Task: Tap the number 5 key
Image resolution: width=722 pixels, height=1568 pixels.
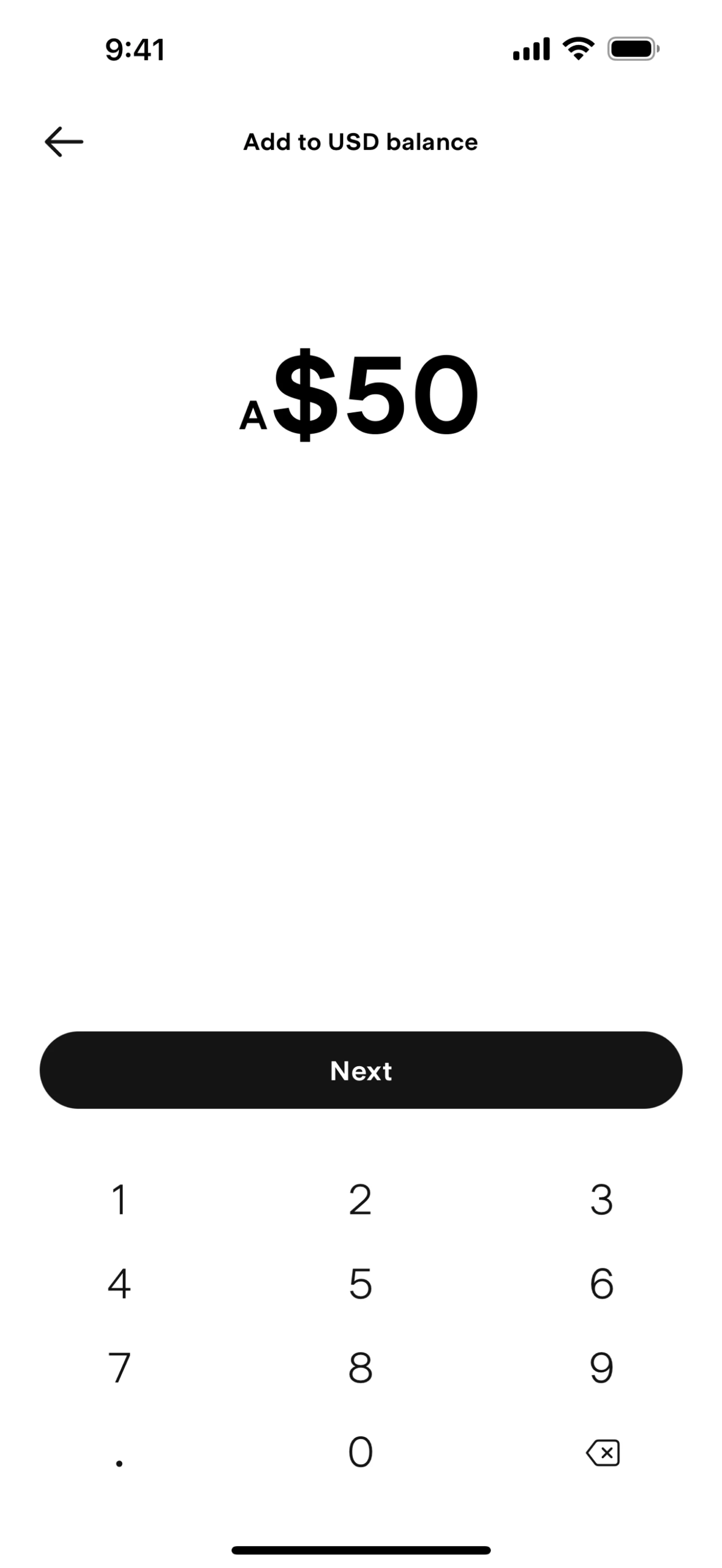Action: tap(360, 1284)
